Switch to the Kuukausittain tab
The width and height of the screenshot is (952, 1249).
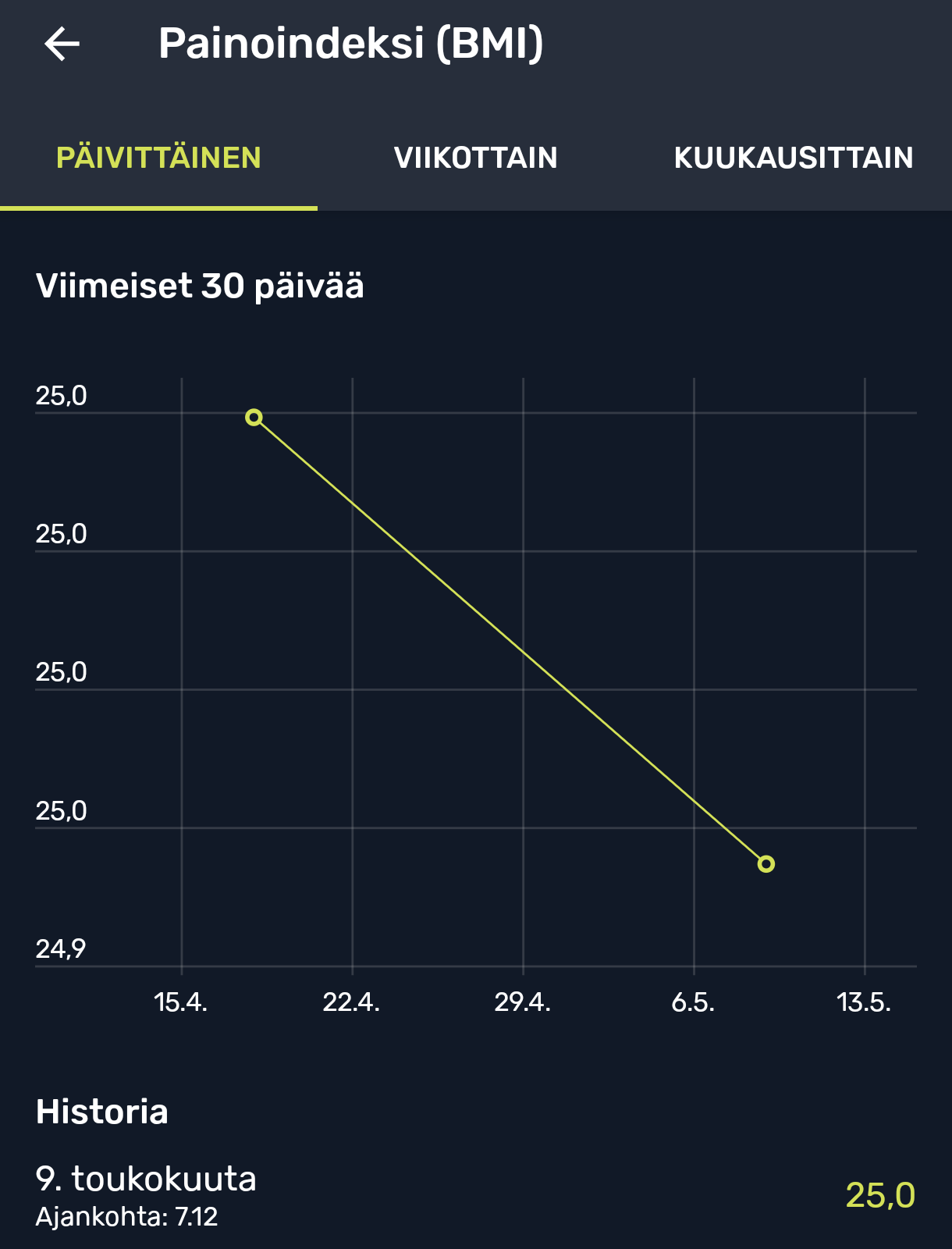pyautogui.click(x=793, y=158)
